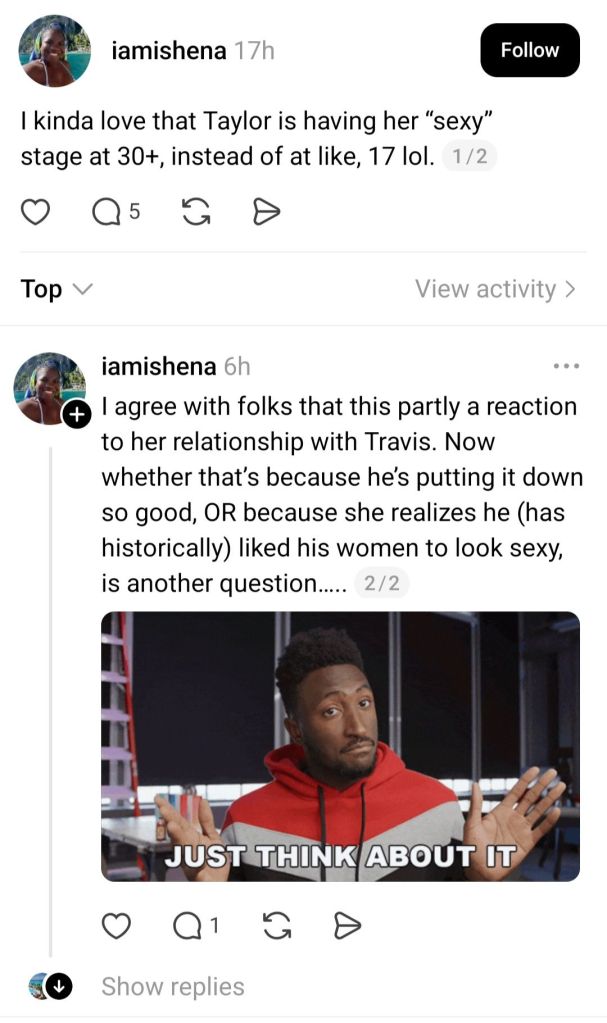Share the 1/2 post
The height and width of the screenshot is (1023, 607).
(x=265, y=211)
